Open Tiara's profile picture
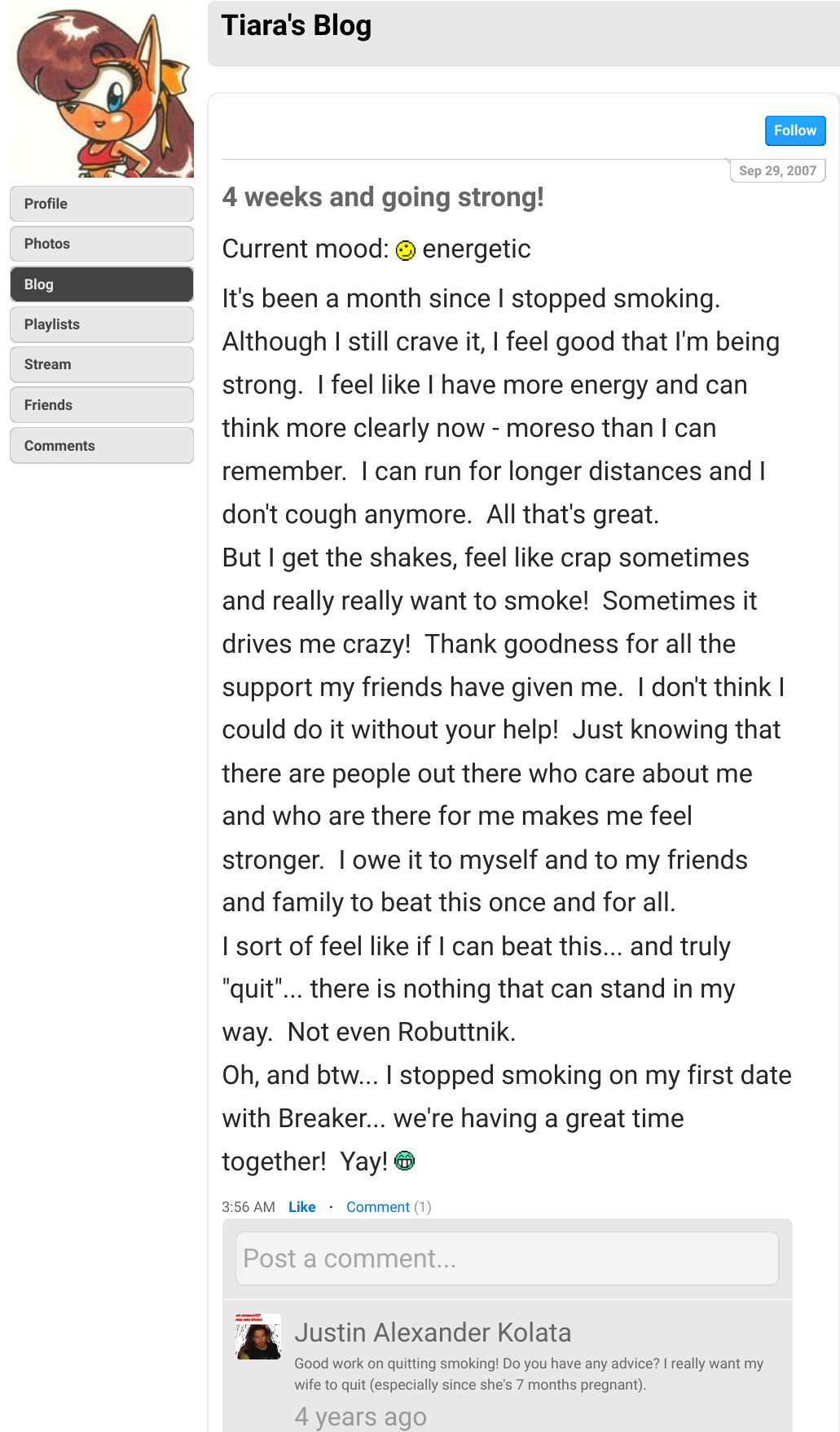This screenshot has height=1432, width=840. point(102,90)
